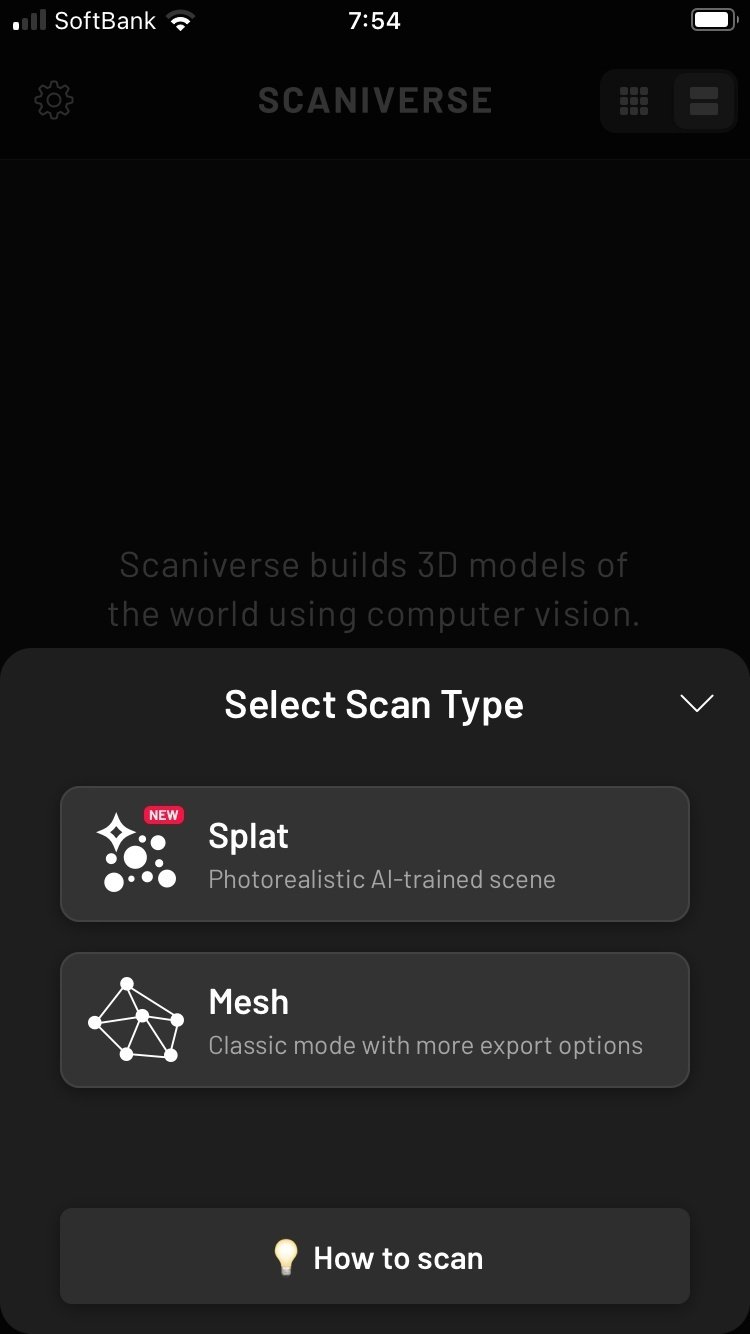
Task: Select the Splat scan type
Action: (x=375, y=854)
